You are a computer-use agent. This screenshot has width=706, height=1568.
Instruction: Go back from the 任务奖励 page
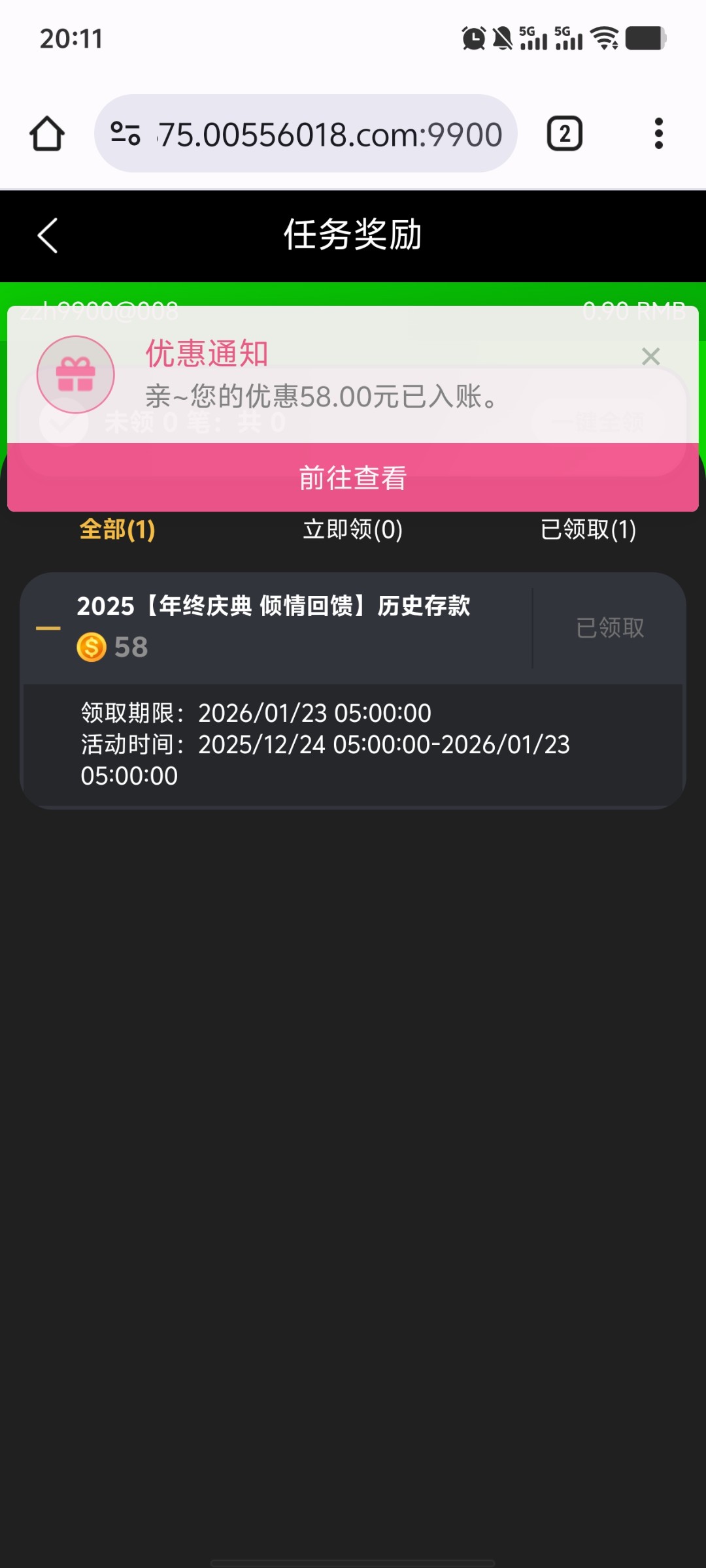pyautogui.click(x=48, y=235)
